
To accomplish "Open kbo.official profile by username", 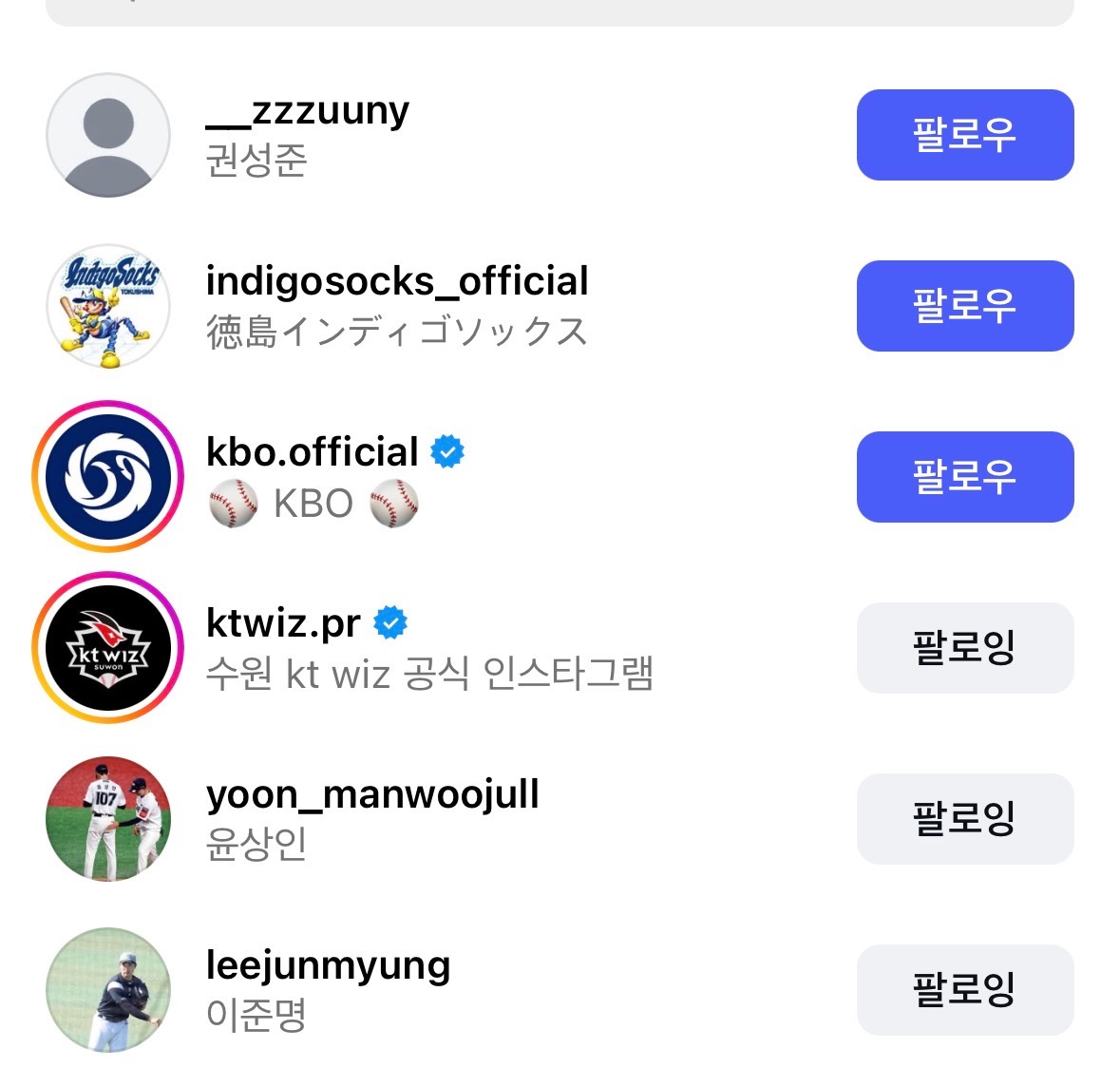I will [312, 452].
